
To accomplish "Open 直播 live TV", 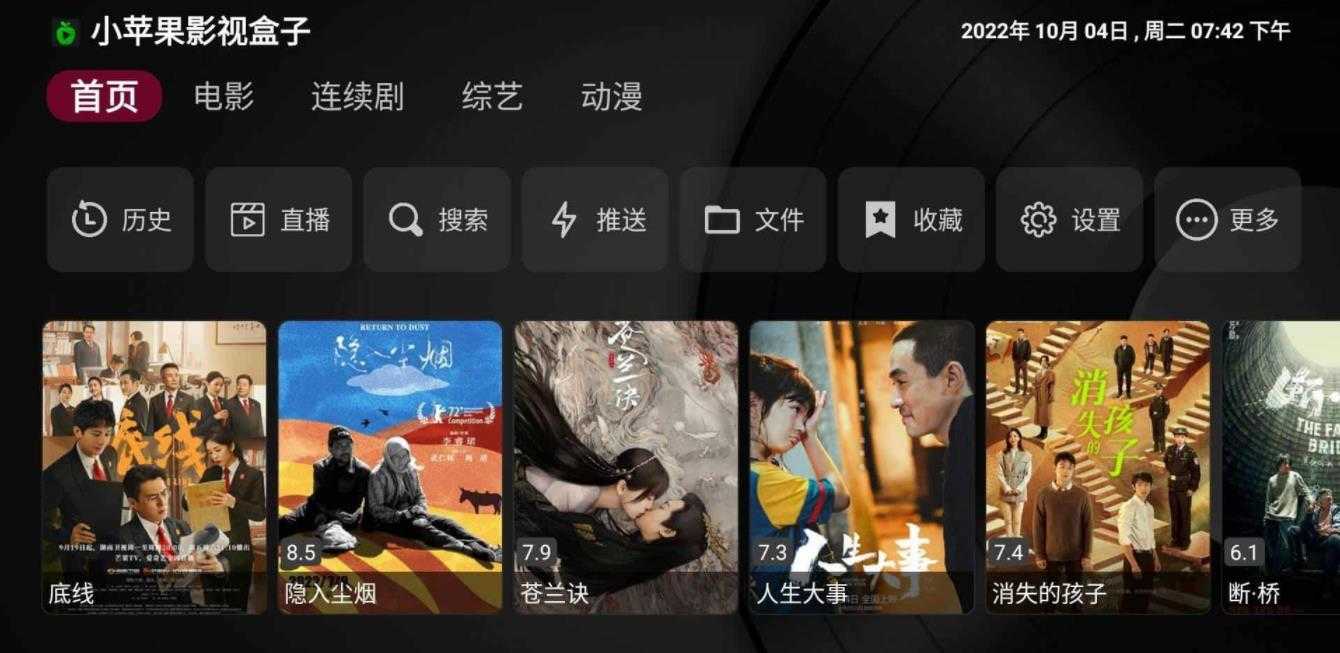I will pyautogui.click(x=279, y=220).
